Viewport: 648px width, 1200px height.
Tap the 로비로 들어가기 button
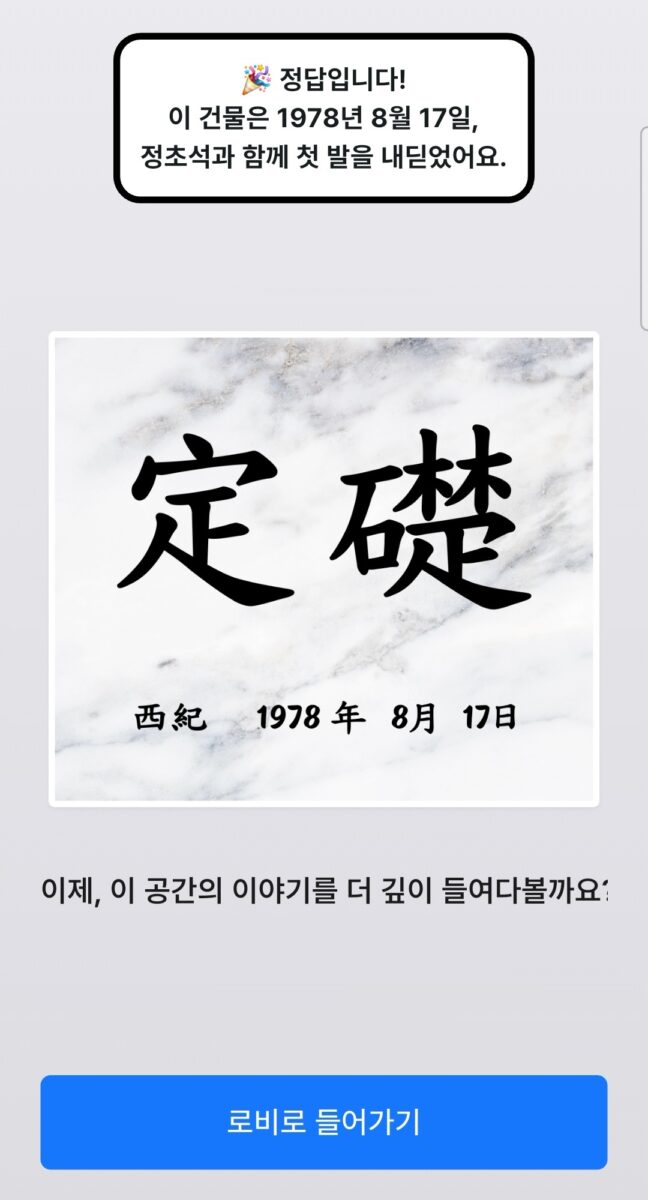pyautogui.click(x=324, y=1122)
